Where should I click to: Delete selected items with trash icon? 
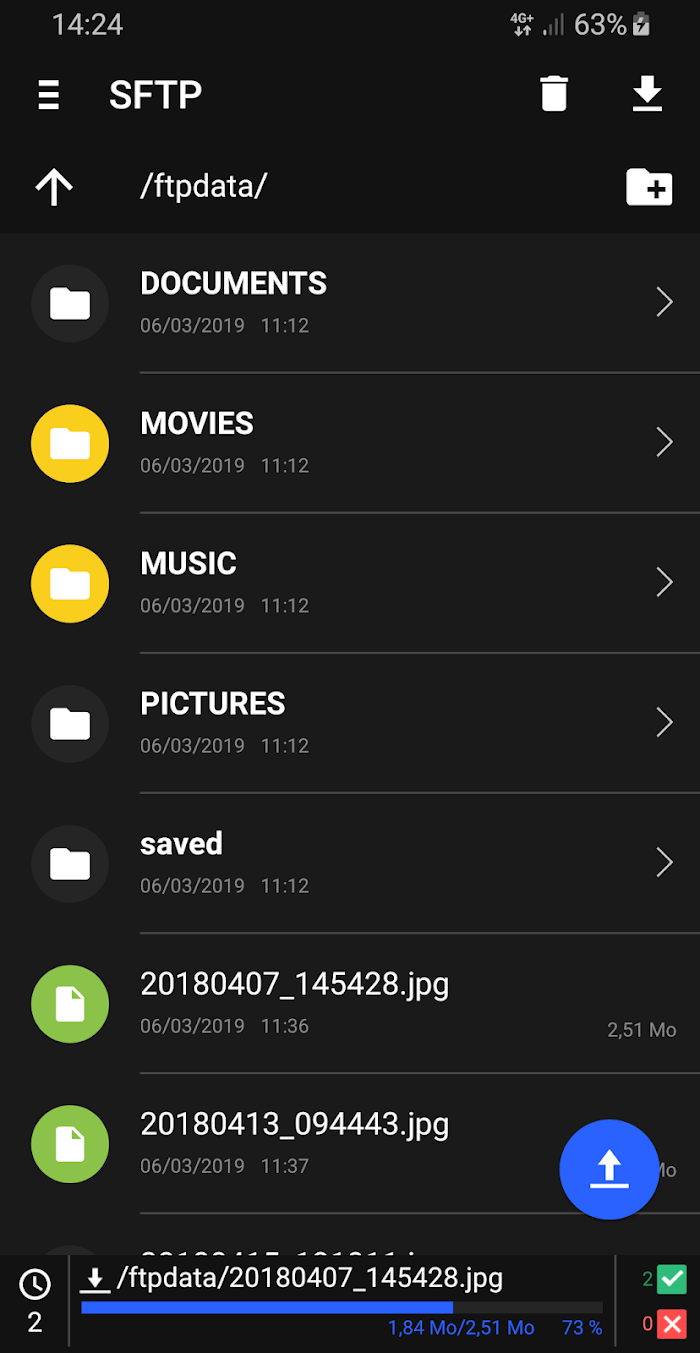554,94
